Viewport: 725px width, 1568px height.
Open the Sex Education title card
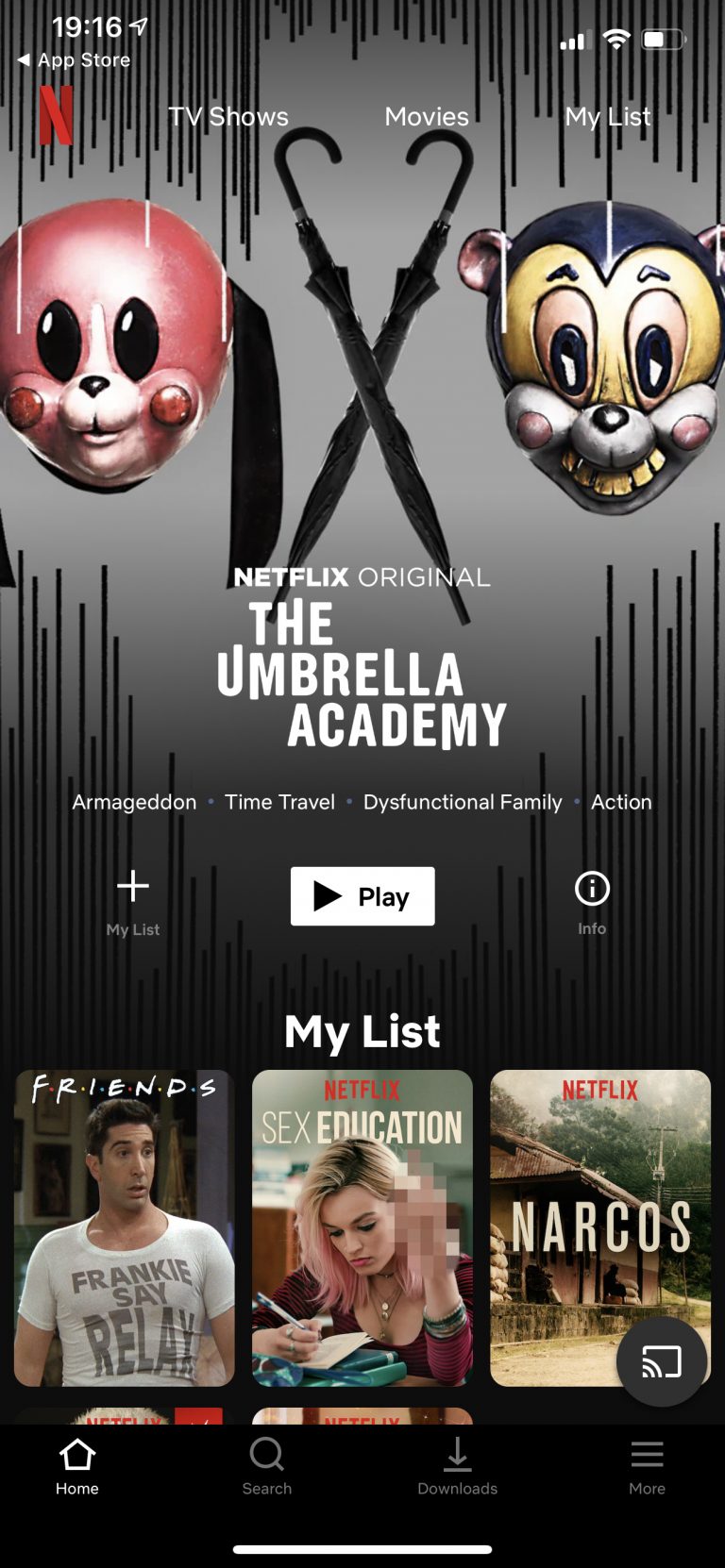[362, 1226]
